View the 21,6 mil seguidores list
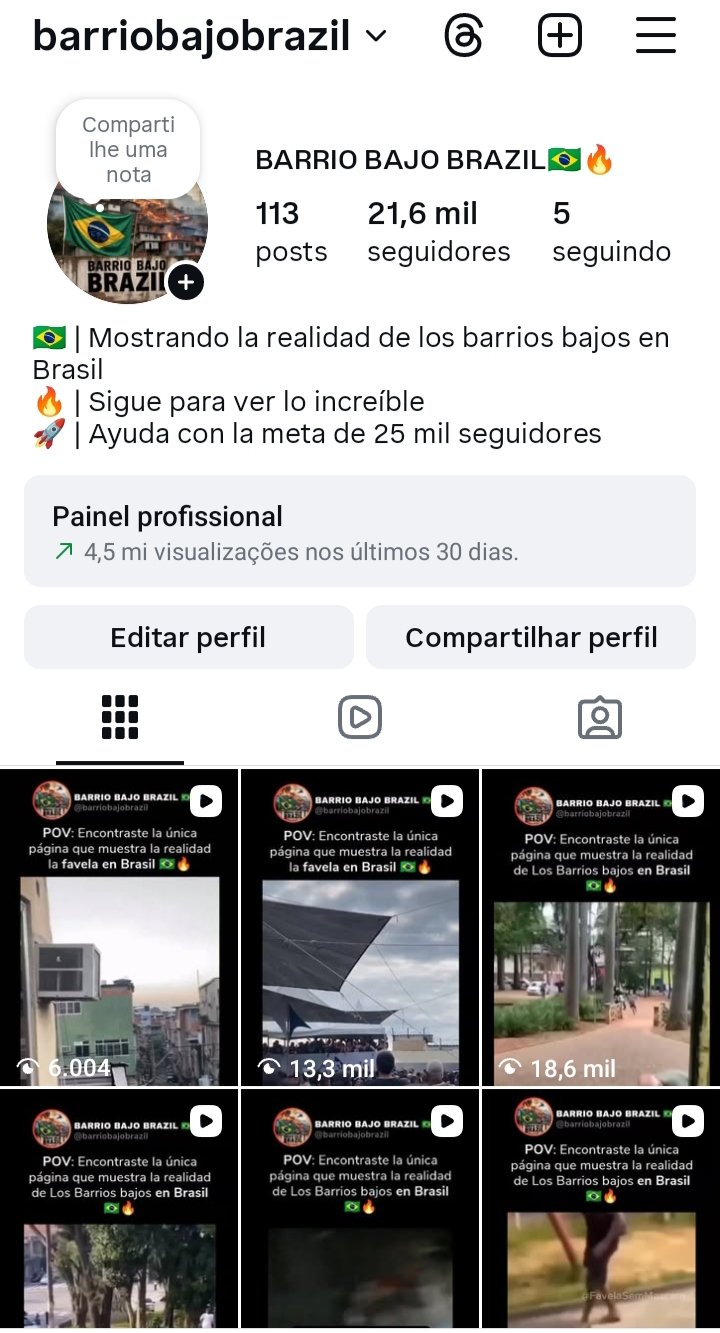Screen dimensions: 720x1333 (438, 232)
